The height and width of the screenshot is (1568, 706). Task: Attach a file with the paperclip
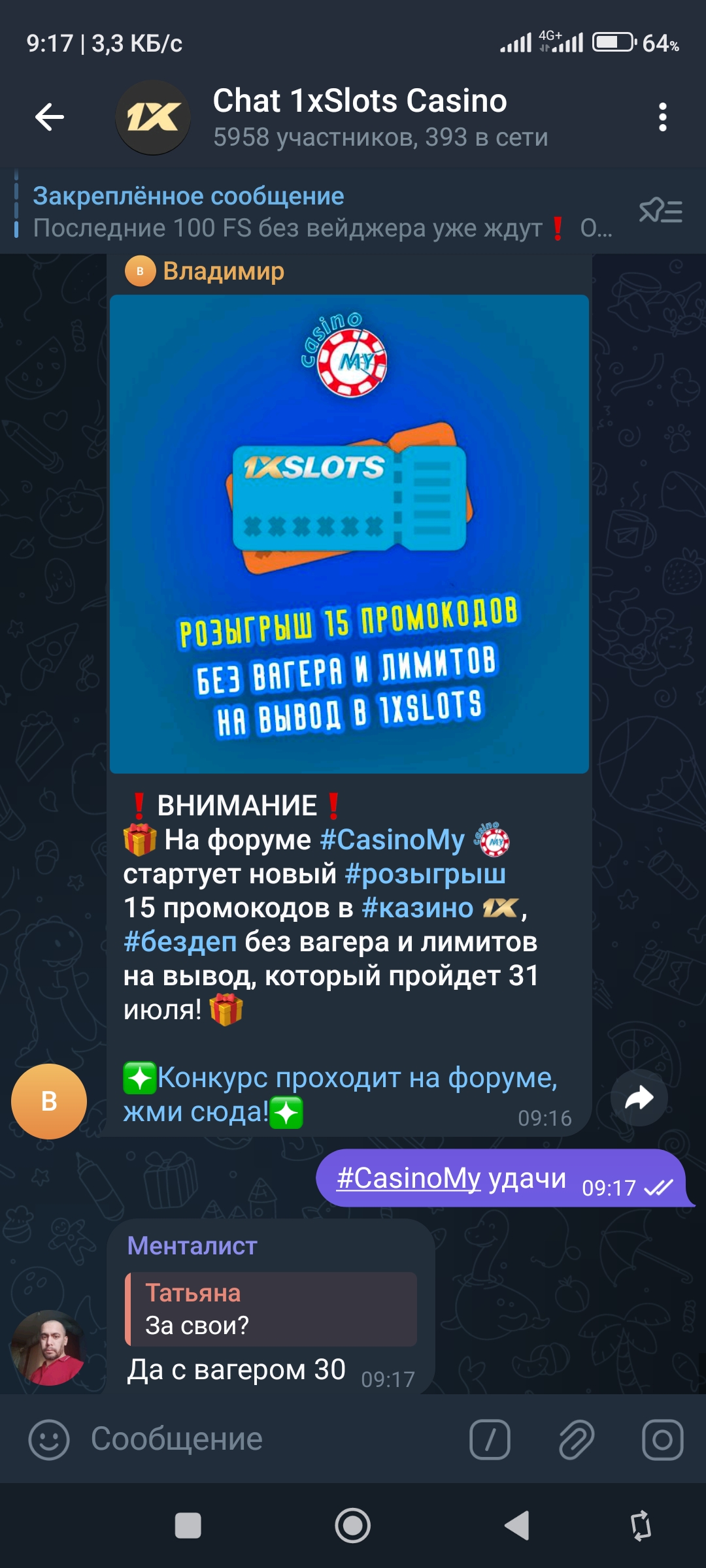[x=577, y=1439]
